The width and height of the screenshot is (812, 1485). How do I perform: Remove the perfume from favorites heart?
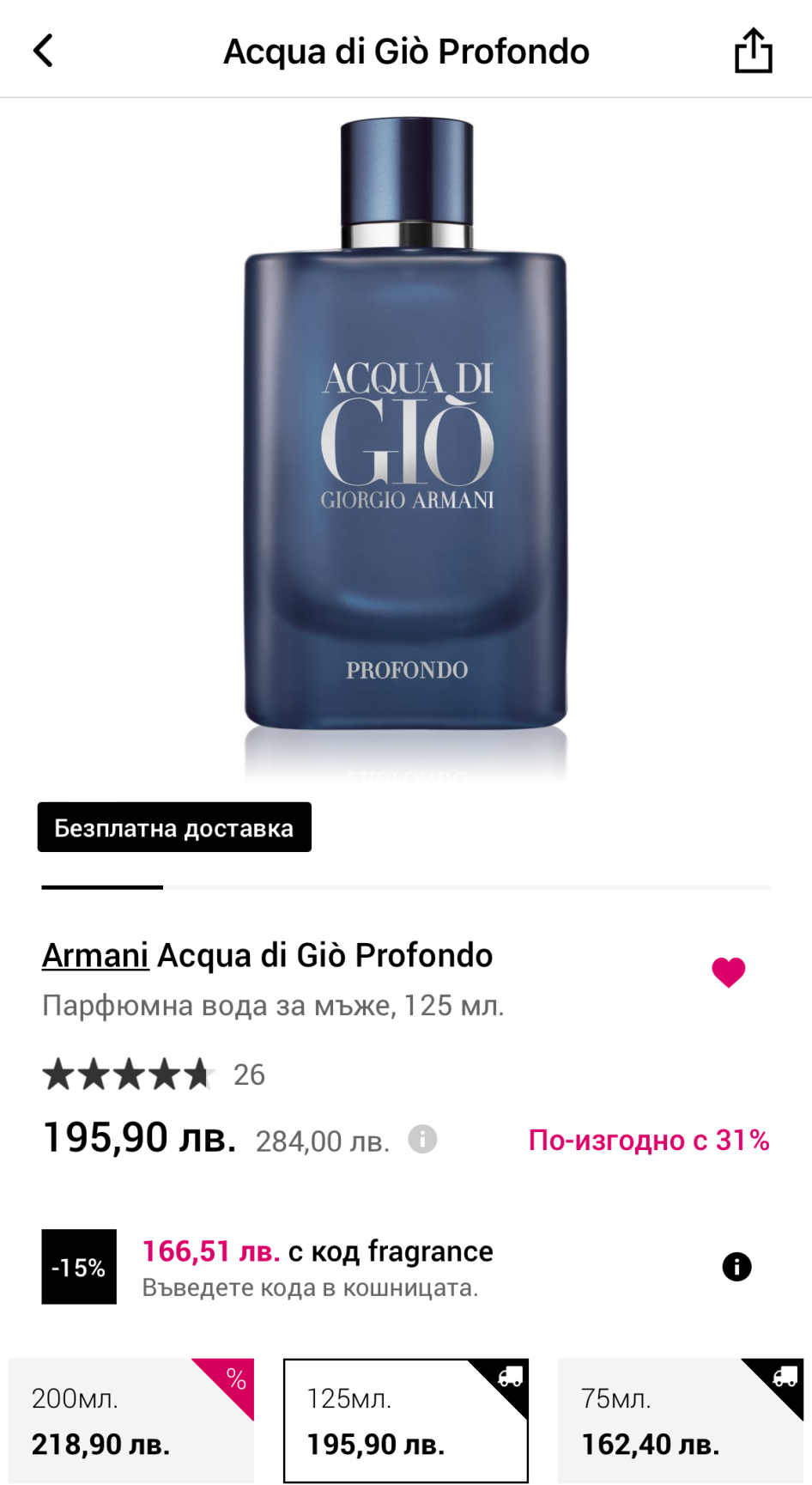(729, 972)
